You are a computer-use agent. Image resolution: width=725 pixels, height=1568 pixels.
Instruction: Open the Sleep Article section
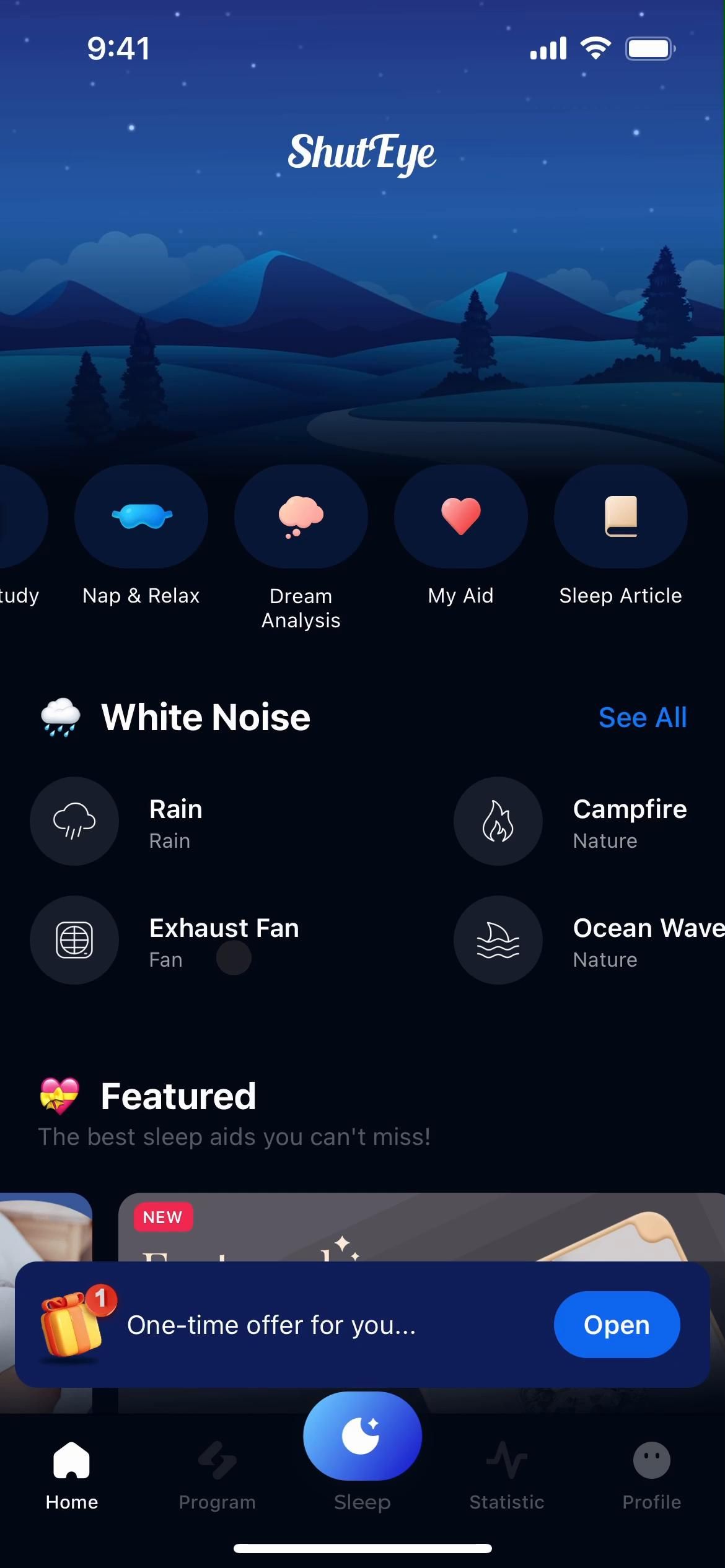(620, 516)
